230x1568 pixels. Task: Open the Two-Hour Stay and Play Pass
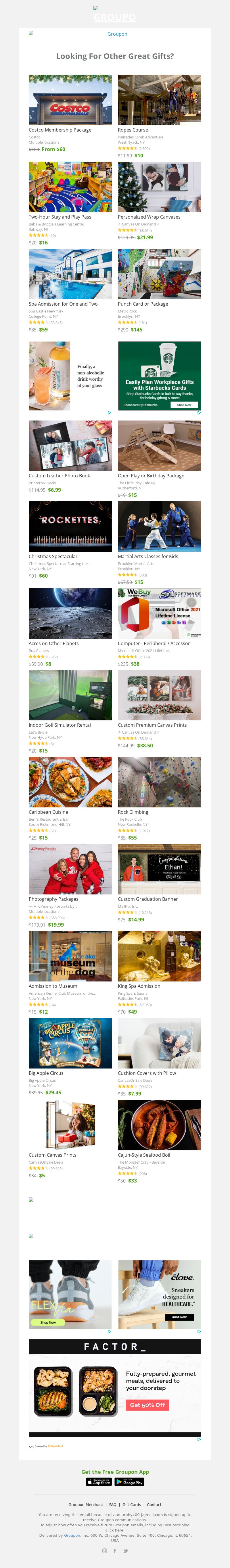click(x=70, y=187)
